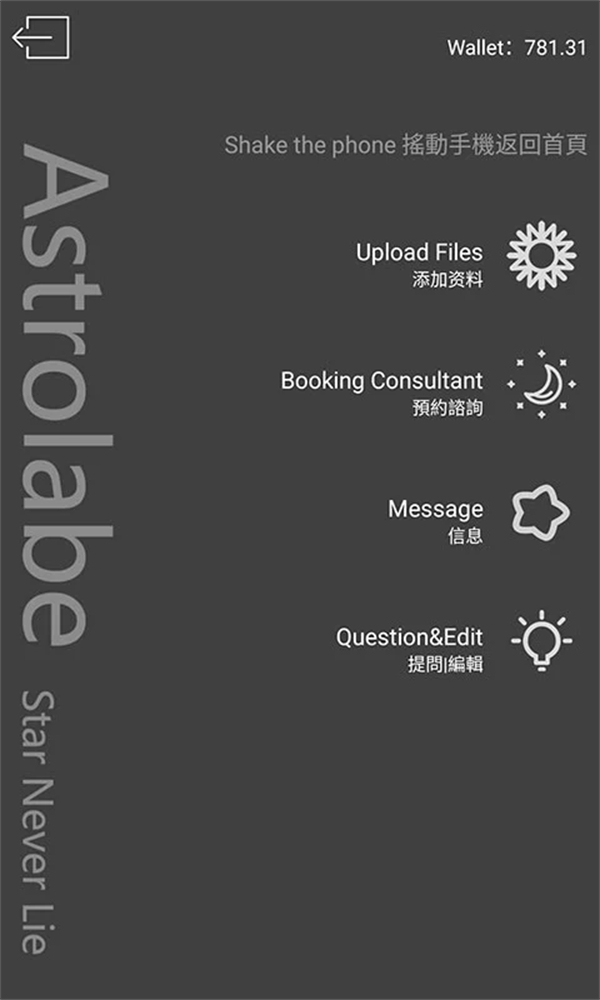
Task: Tap the logout exit icon
Action: (x=41, y=38)
